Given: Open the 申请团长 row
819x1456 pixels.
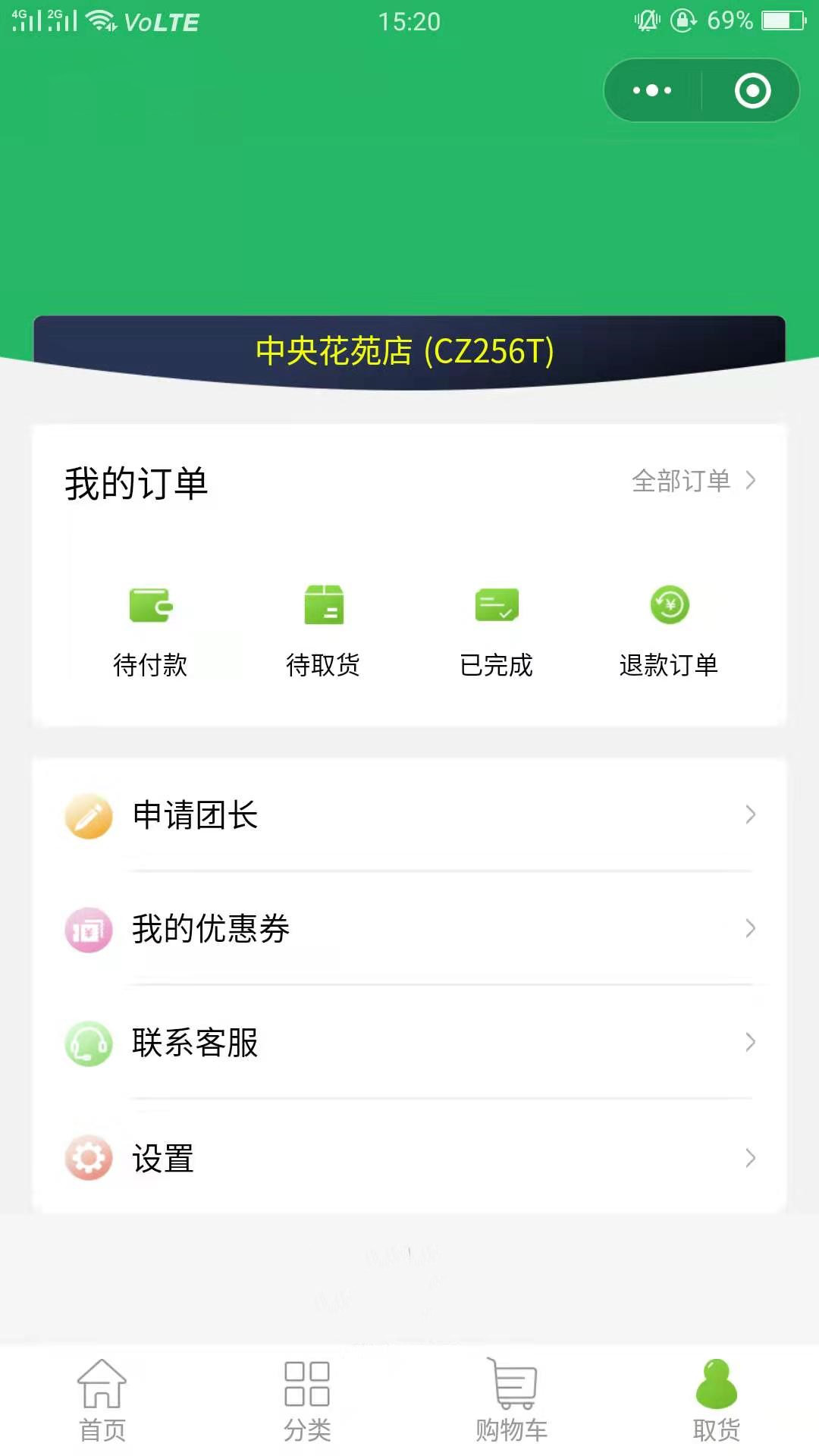Looking at the screenshot, I should (x=409, y=815).
